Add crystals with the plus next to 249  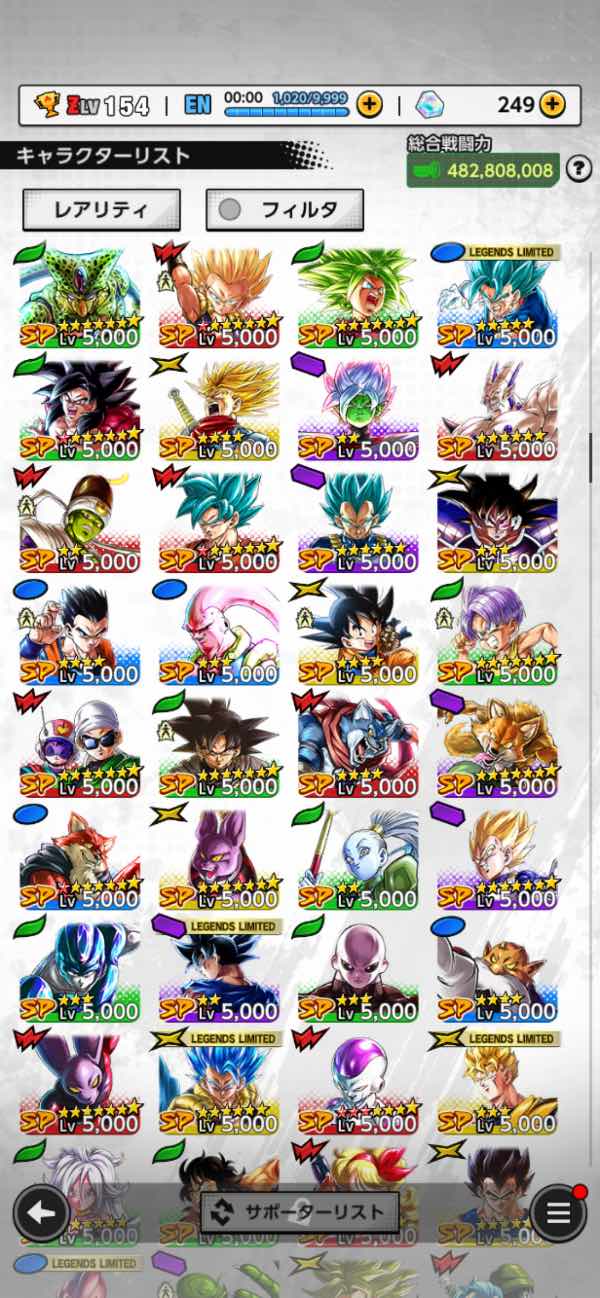[552, 104]
